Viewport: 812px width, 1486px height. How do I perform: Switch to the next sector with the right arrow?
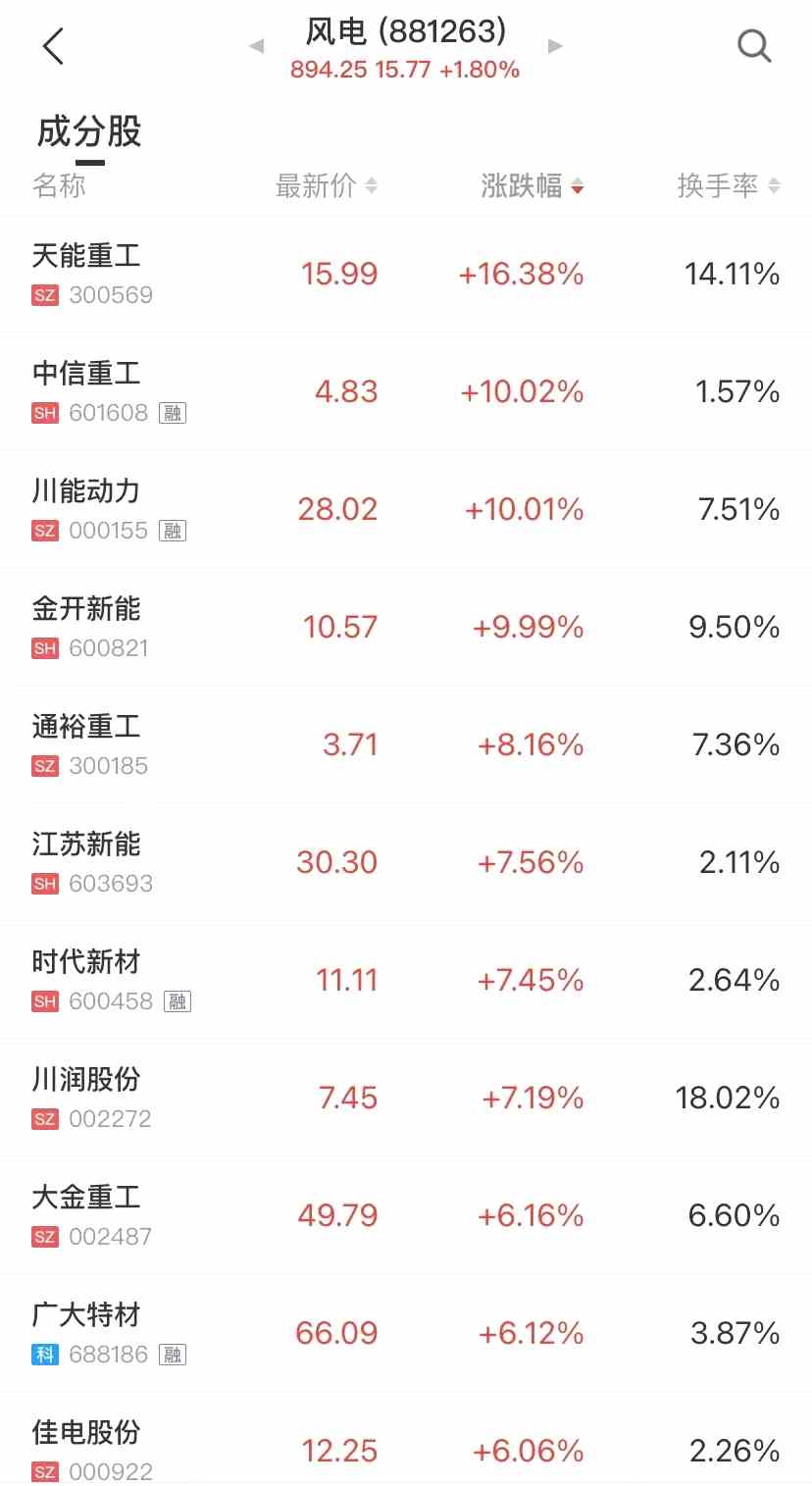click(555, 46)
